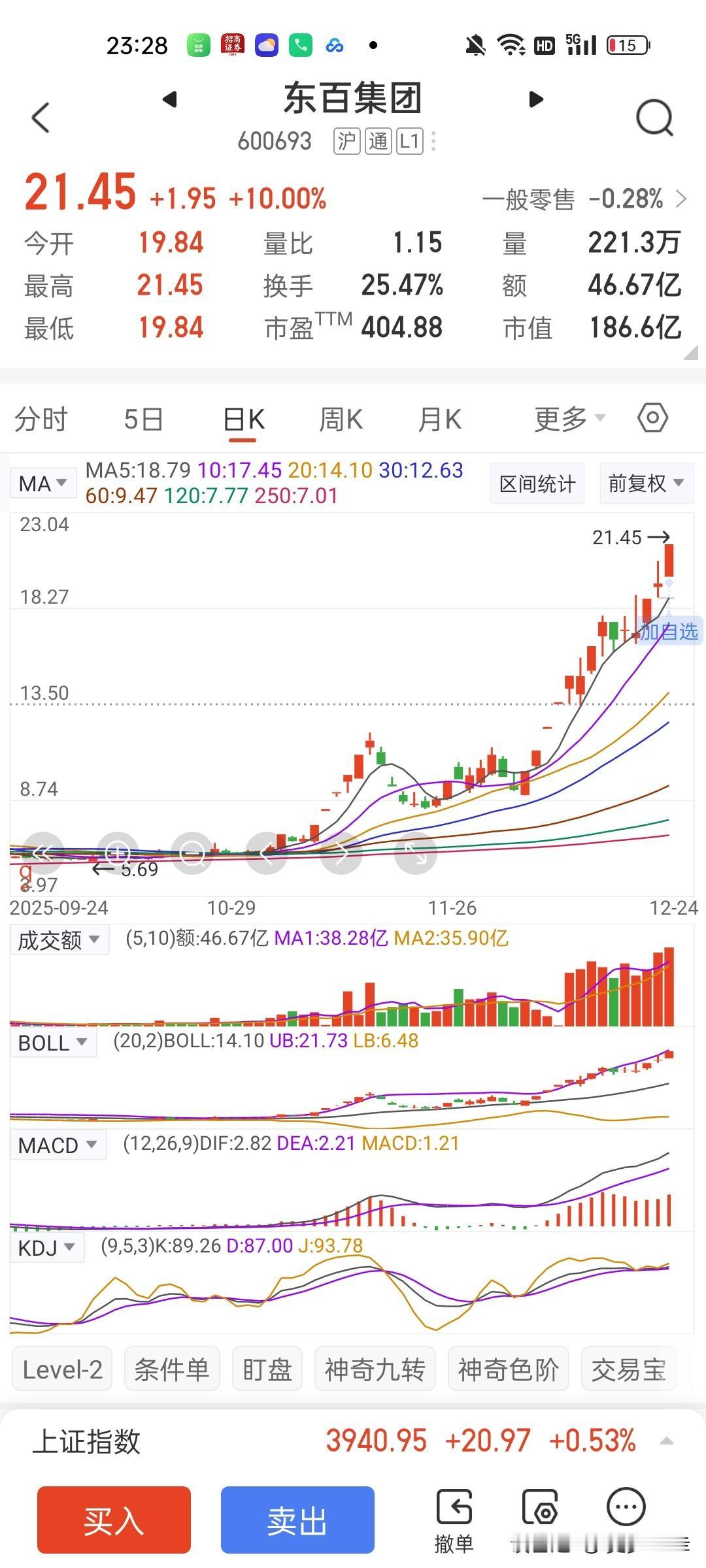Open the MA indicator dropdown
This screenshot has height=1568, width=706.
[x=42, y=484]
